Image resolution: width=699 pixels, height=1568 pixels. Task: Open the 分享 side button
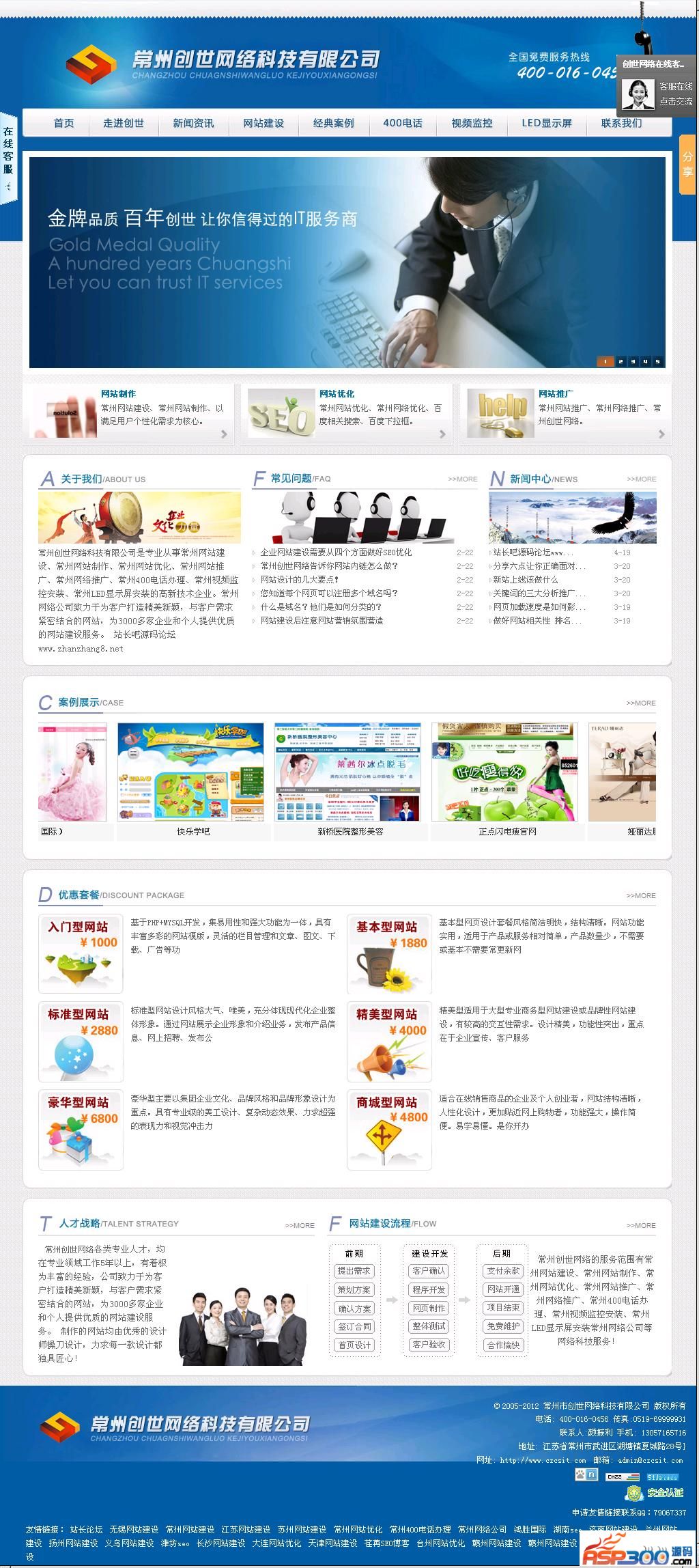[687, 165]
